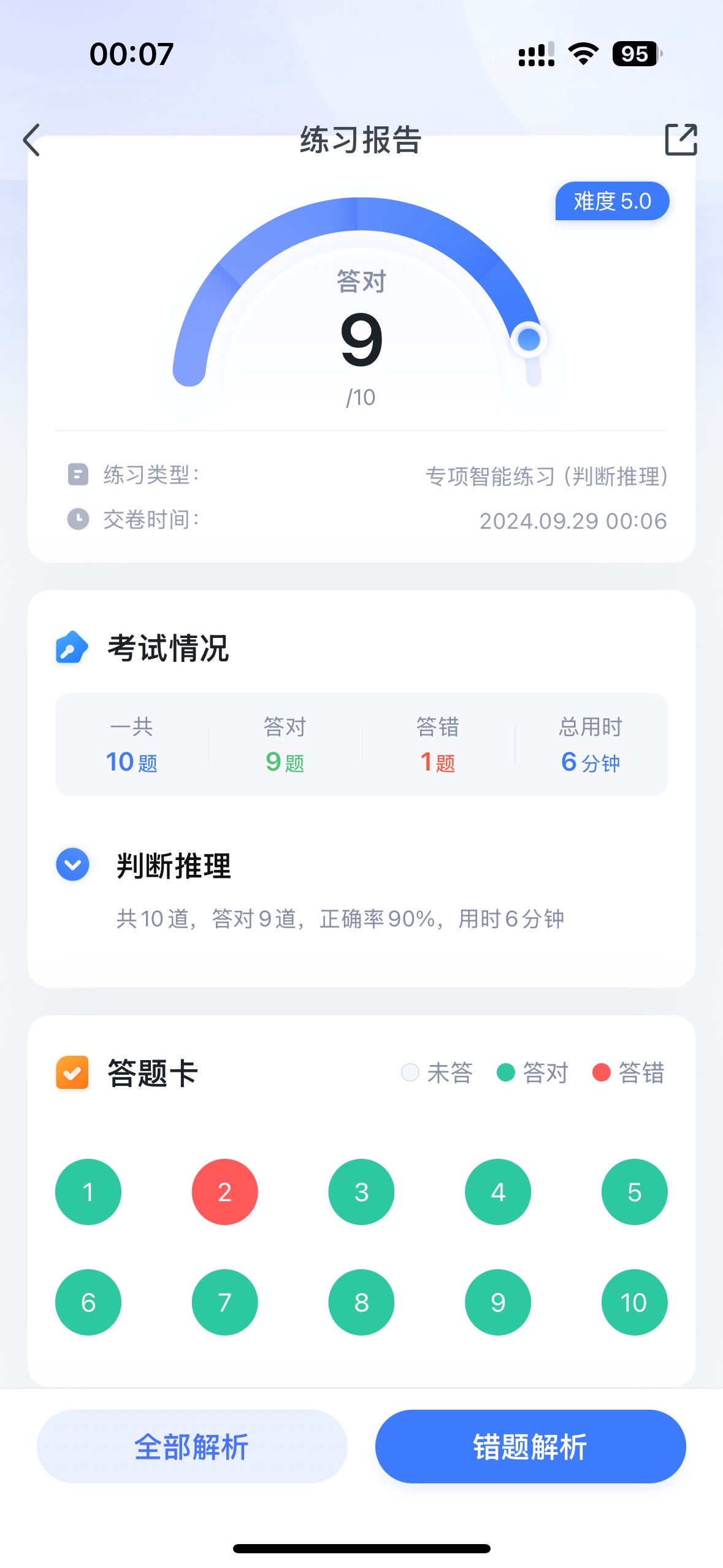Open question 6

click(x=88, y=1302)
